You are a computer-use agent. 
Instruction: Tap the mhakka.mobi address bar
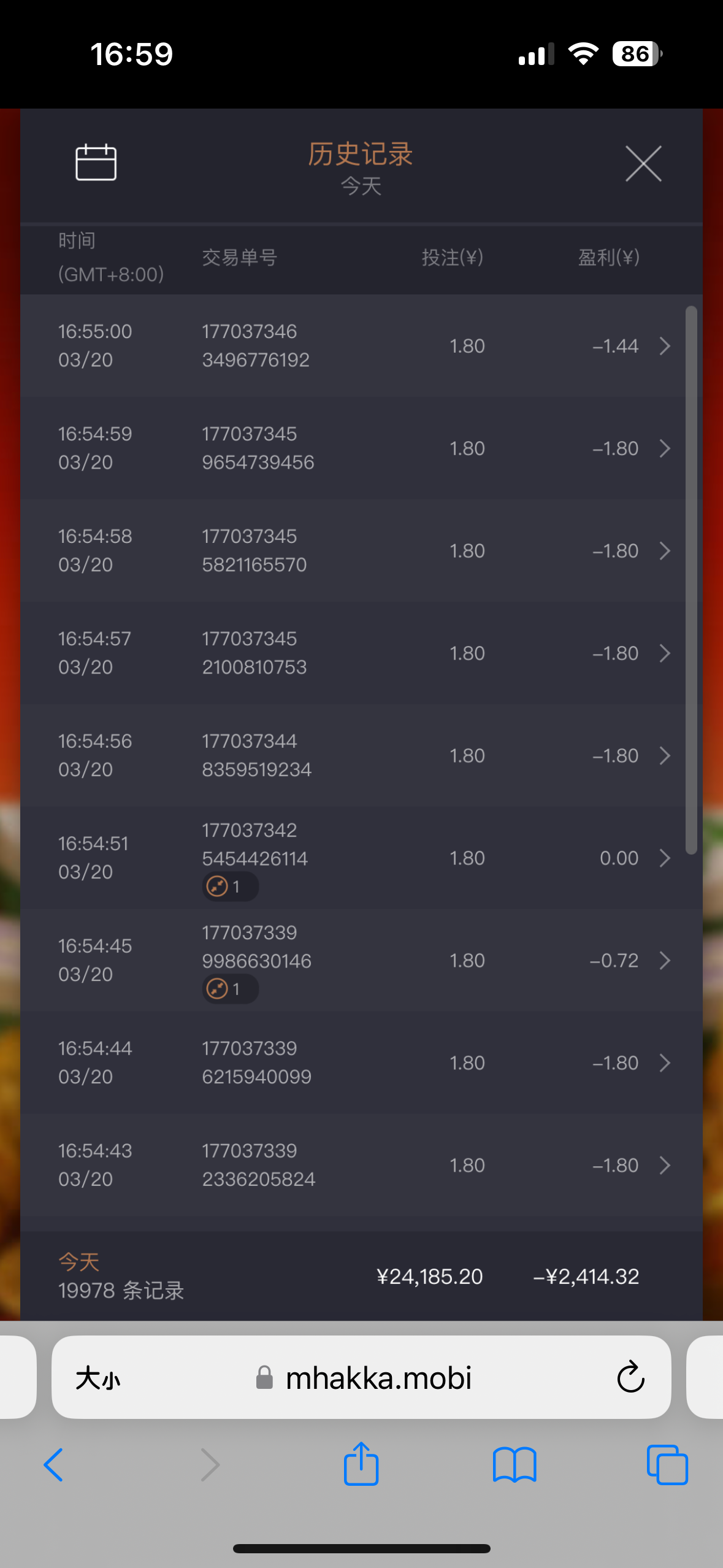(378, 1378)
